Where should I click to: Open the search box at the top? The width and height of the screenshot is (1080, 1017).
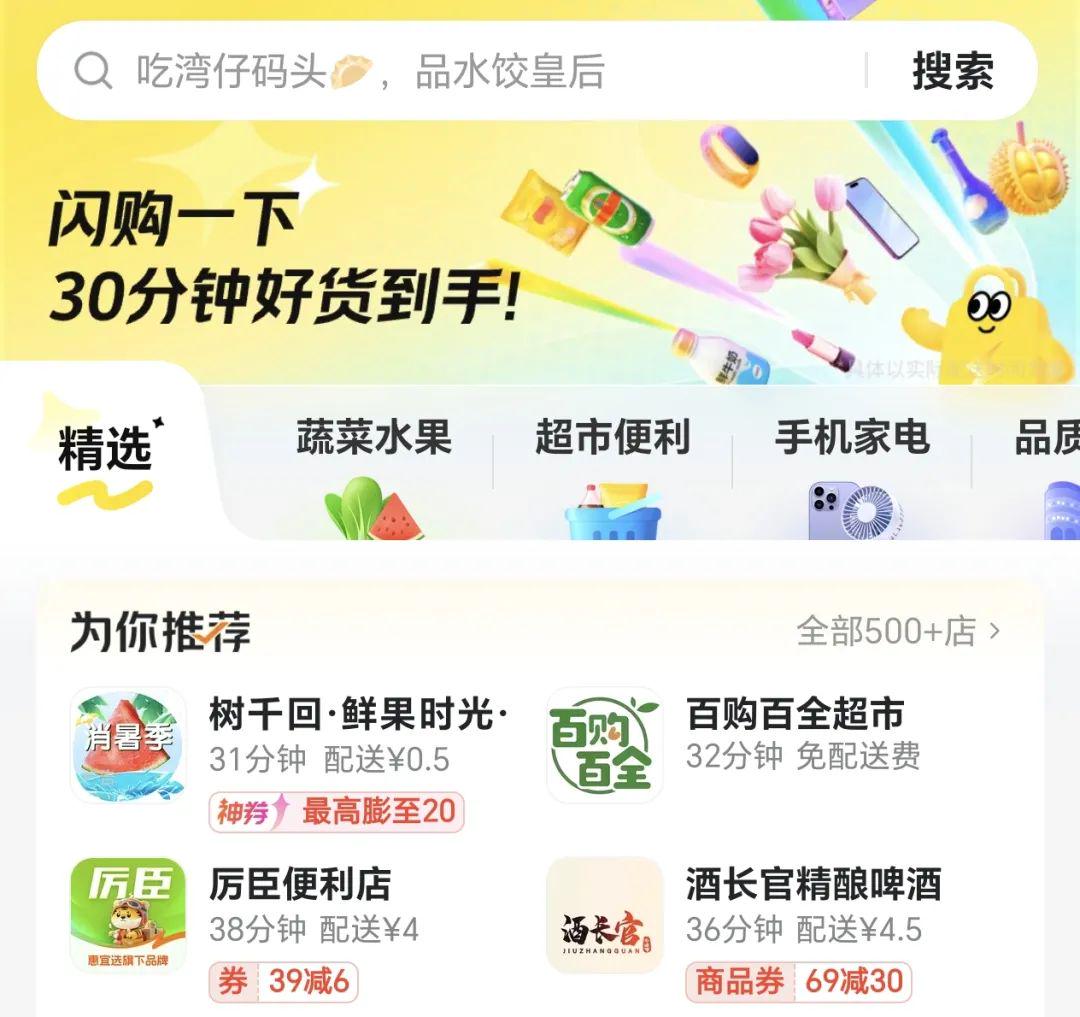(x=450, y=72)
